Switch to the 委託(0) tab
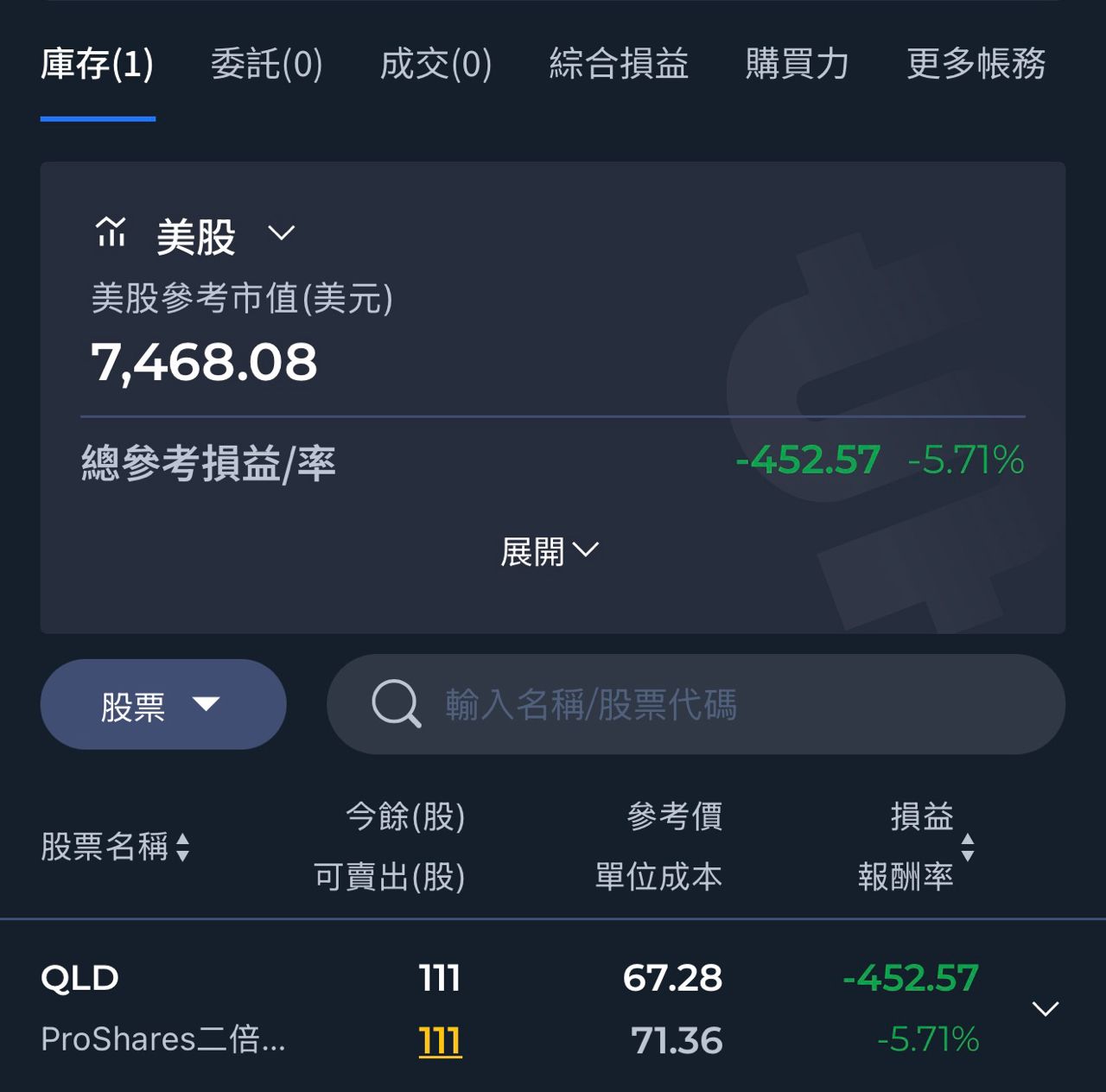Screen dimensions: 1106x1092 [266, 65]
